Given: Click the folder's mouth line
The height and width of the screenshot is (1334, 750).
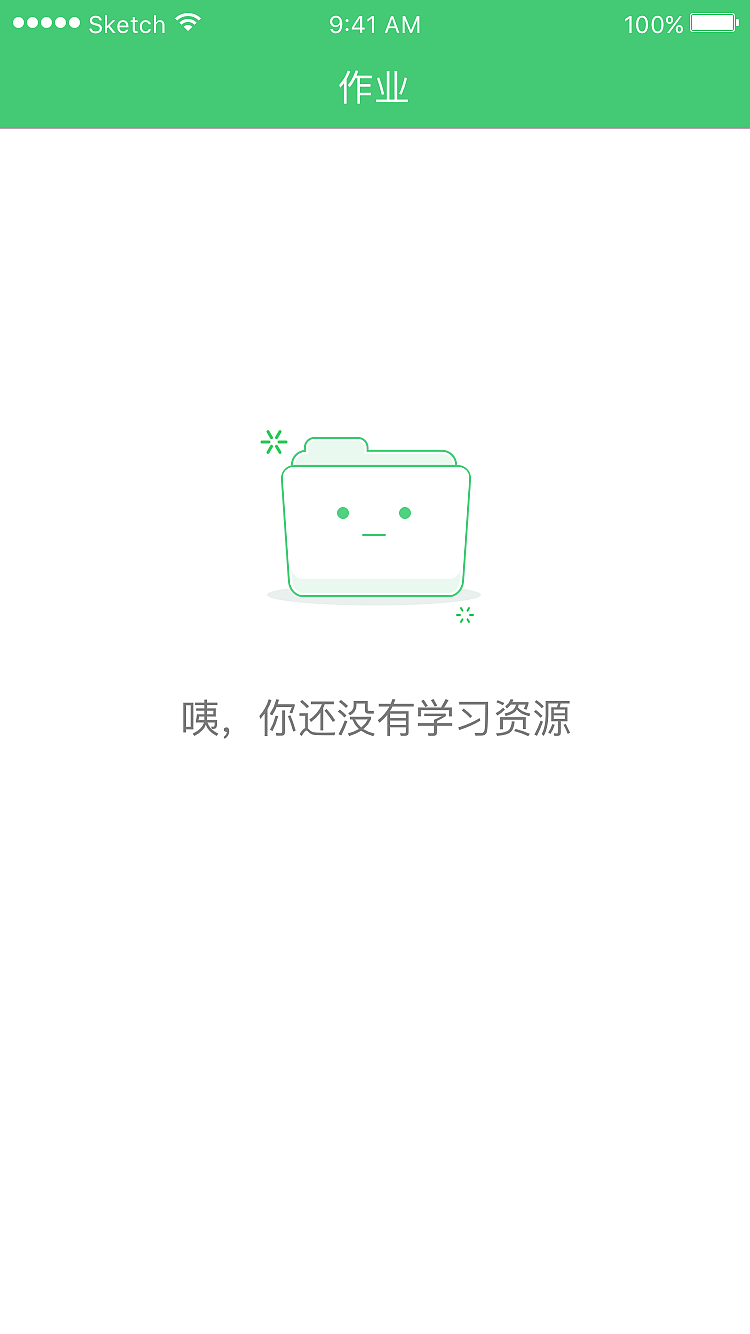Looking at the screenshot, I should (x=372, y=535).
